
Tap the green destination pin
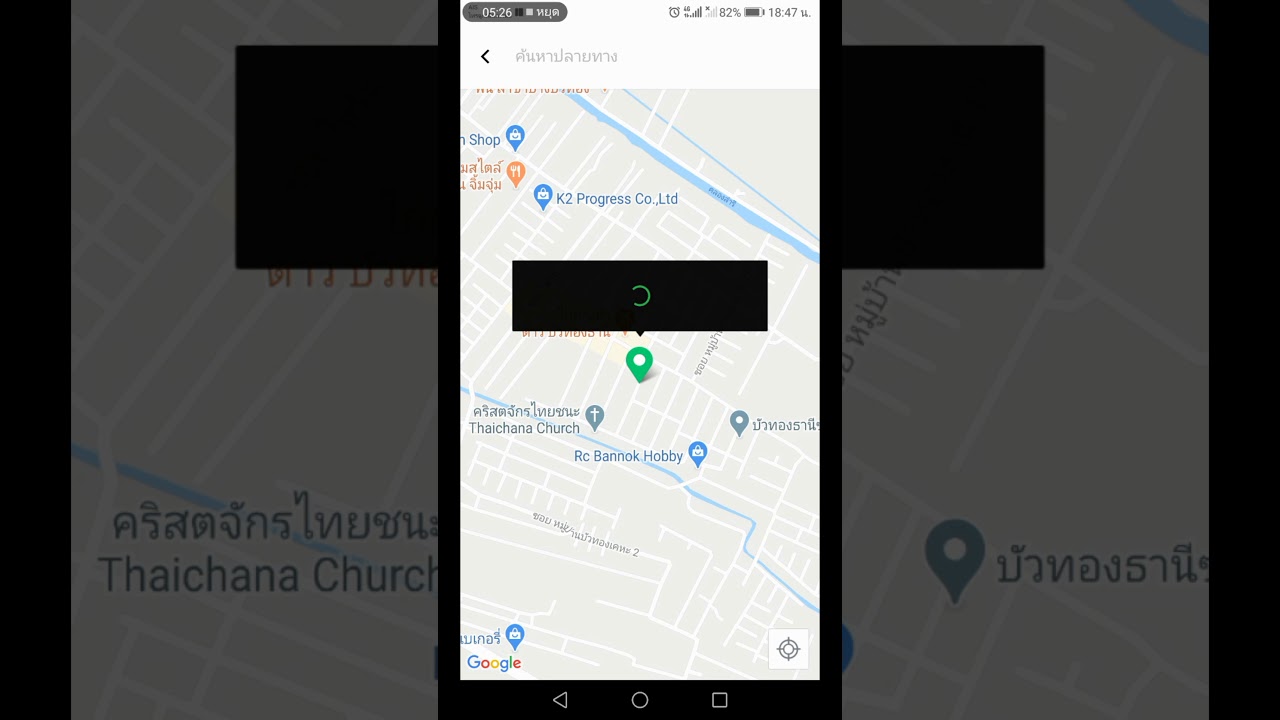639,364
